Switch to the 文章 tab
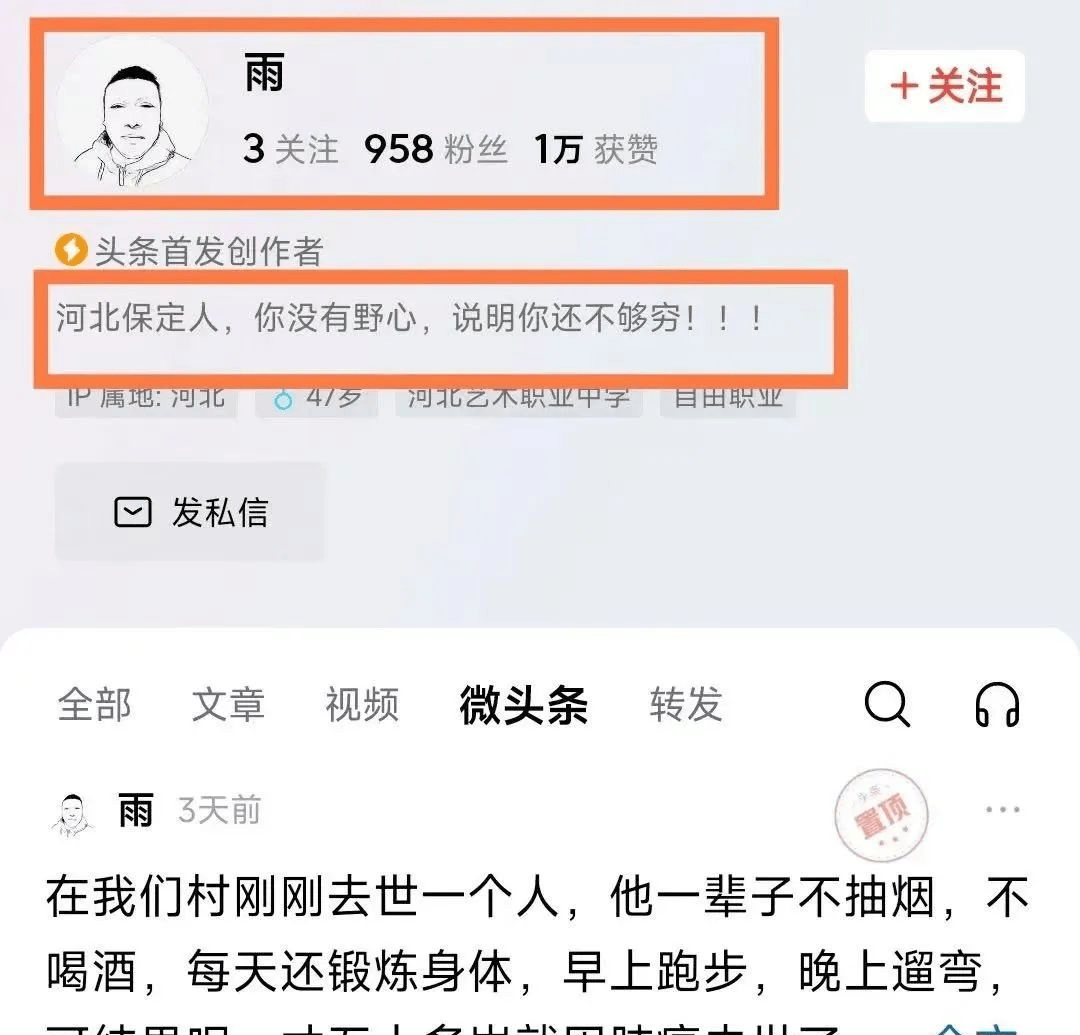Image resolution: width=1080 pixels, height=1035 pixels. tap(228, 704)
